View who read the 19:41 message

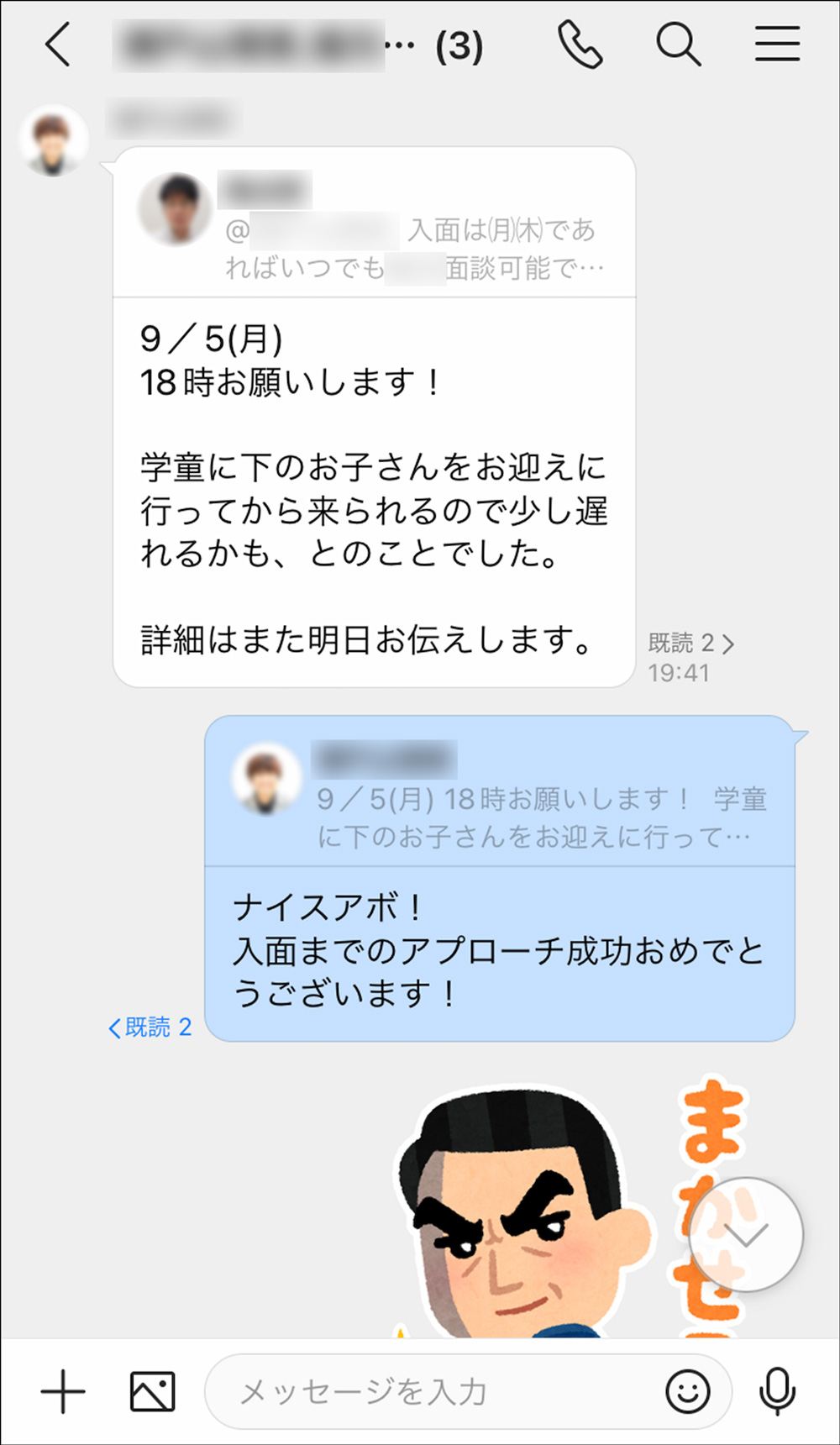[690, 644]
